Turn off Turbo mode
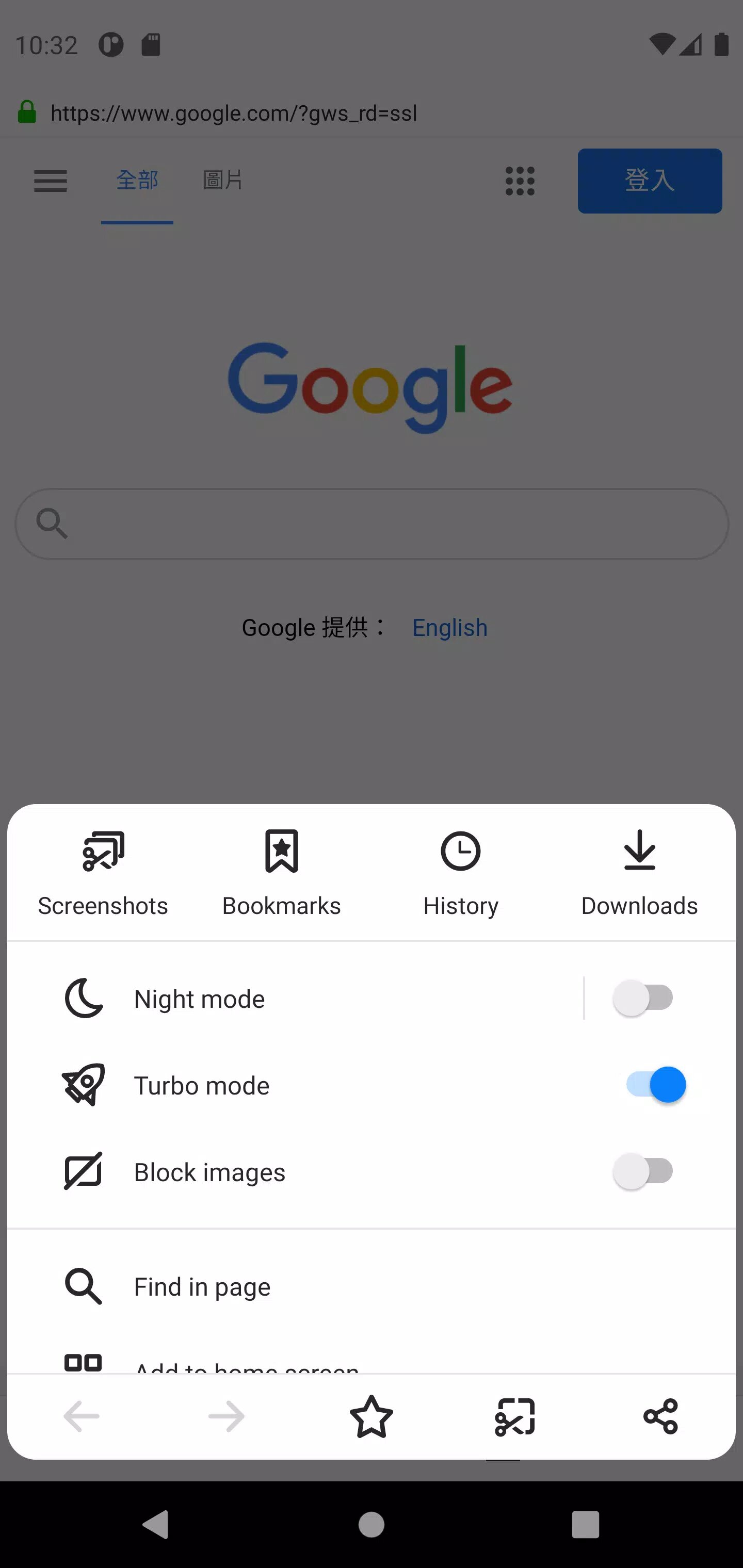Screen dimensions: 743x1568 655,1085
